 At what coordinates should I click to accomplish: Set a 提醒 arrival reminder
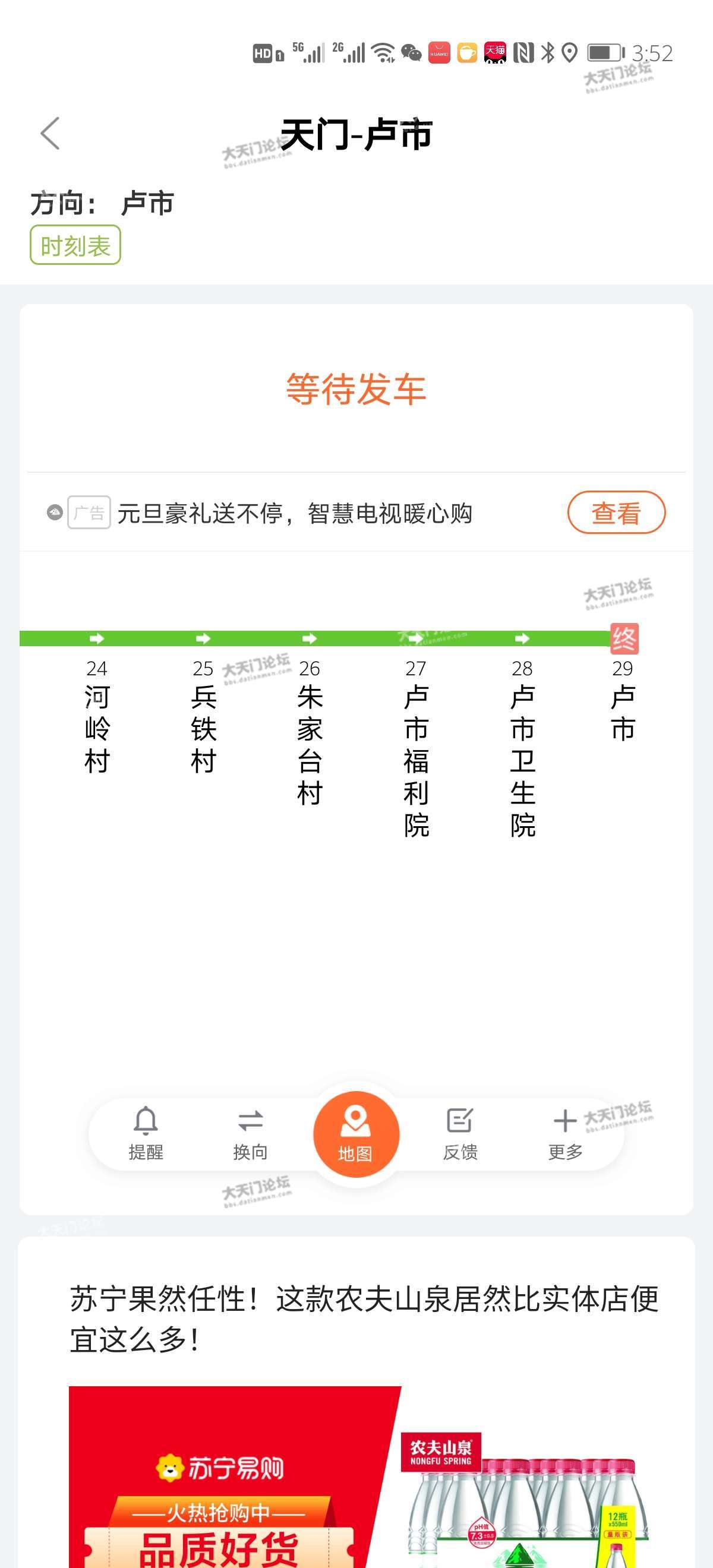(x=146, y=1133)
